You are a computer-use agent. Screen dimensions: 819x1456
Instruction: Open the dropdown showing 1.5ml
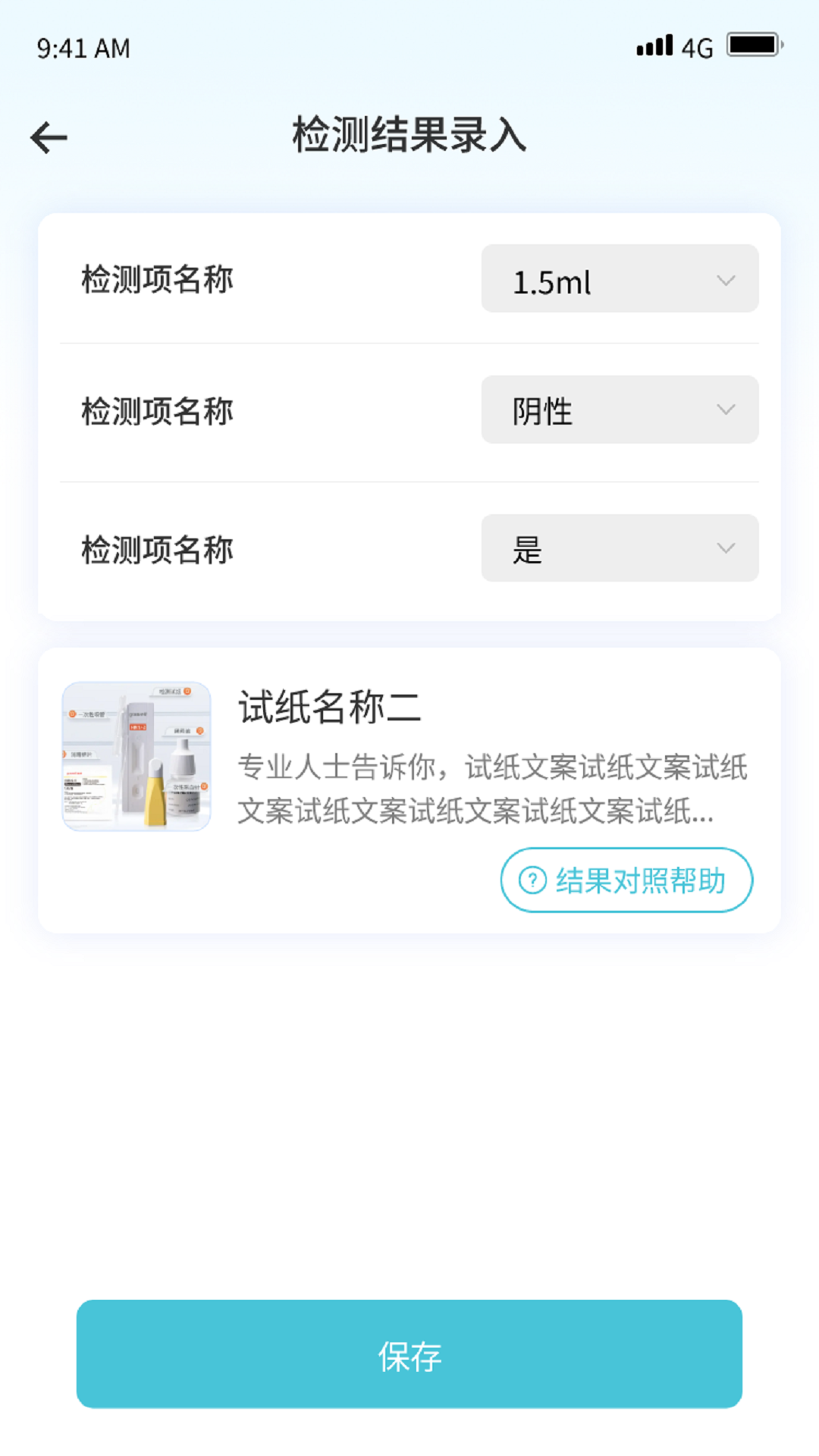pyautogui.click(x=620, y=278)
